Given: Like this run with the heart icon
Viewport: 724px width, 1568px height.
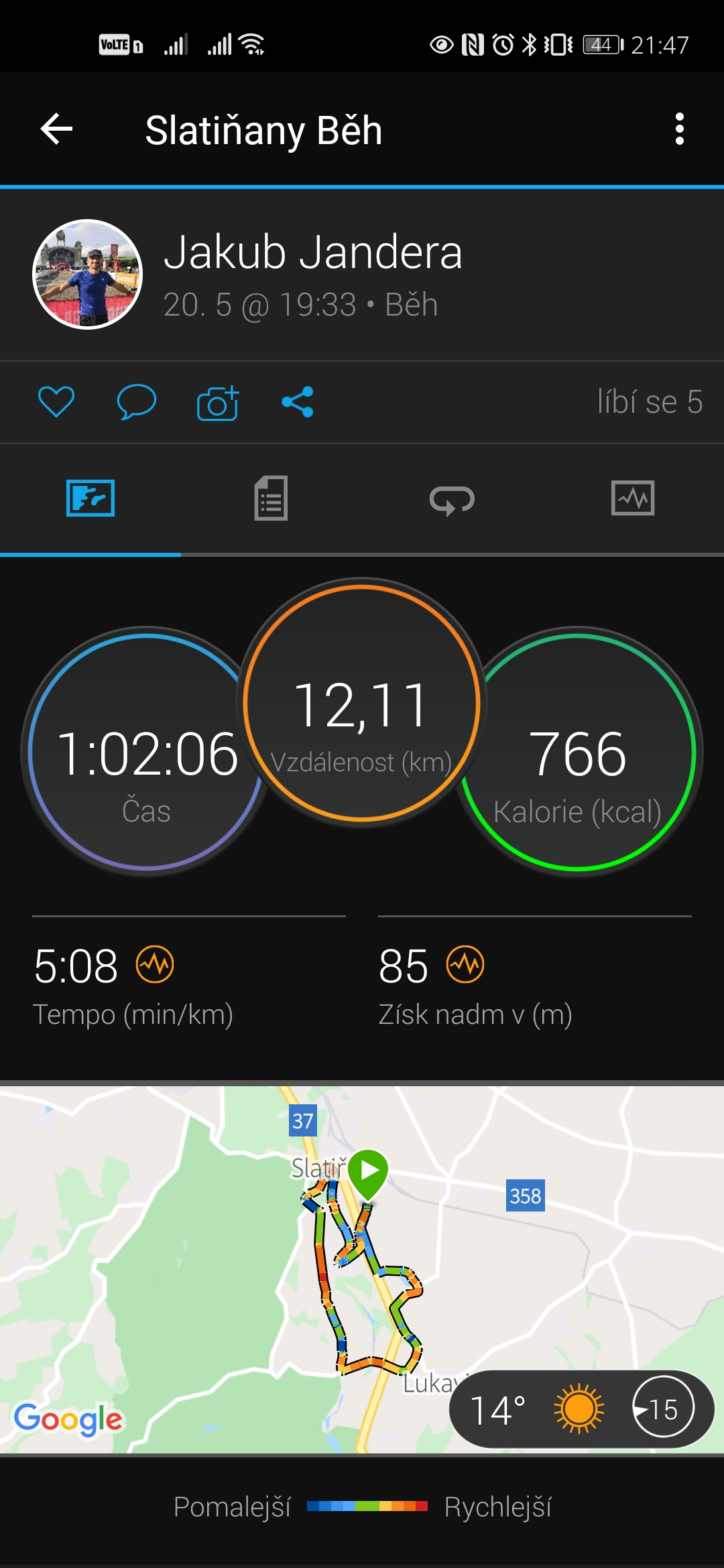Looking at the screenshot, I should 56,402.
